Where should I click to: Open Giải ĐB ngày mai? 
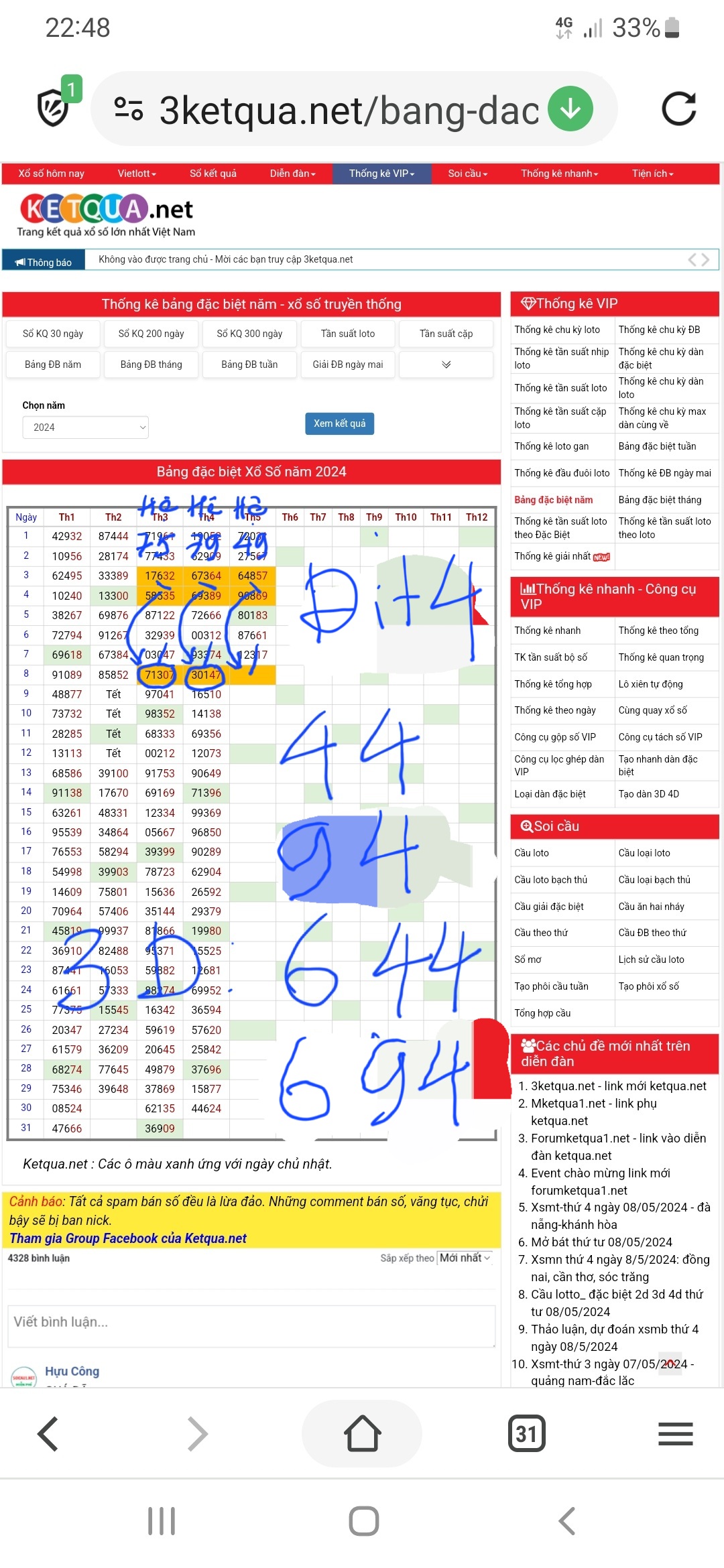(x=347, y=365)
